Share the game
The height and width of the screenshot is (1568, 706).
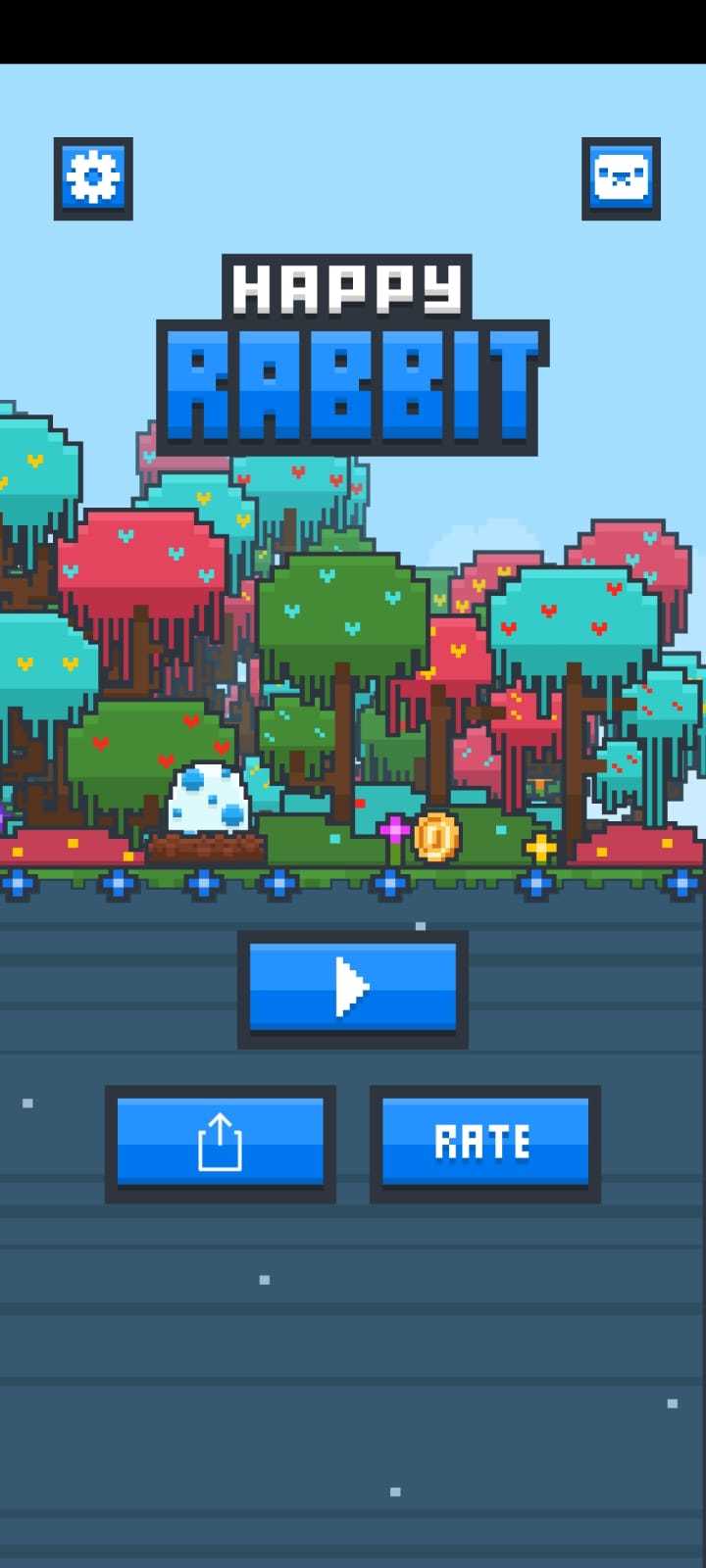pos(221,1143)
